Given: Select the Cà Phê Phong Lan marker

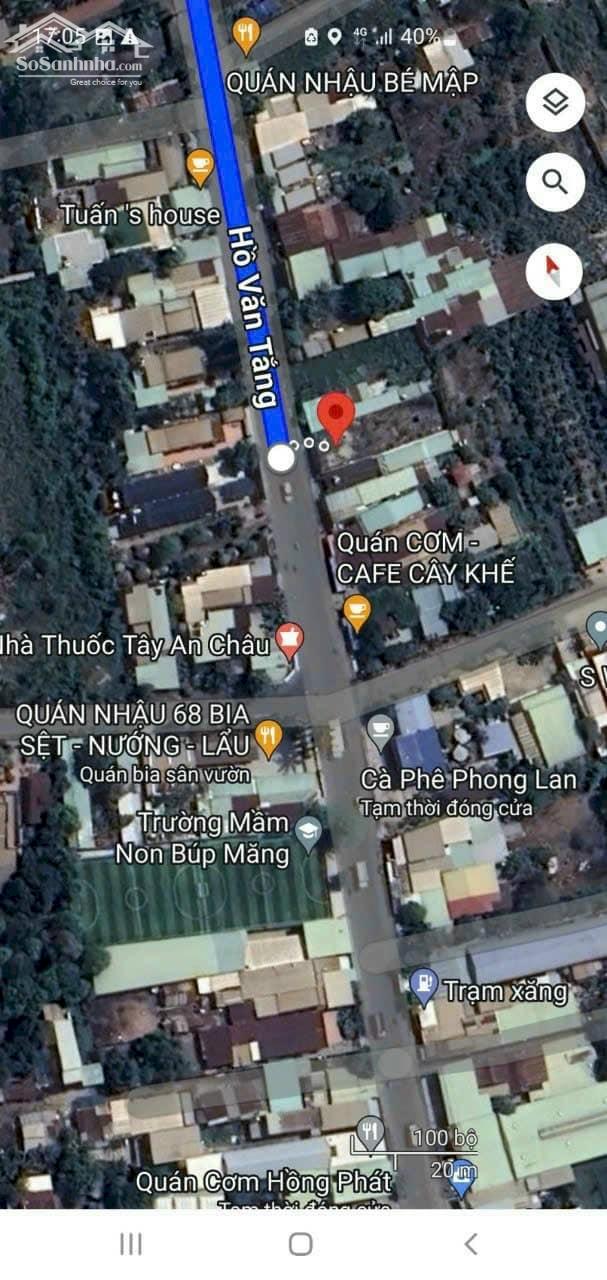Looking at the screenshot, I should click(380, 730).
